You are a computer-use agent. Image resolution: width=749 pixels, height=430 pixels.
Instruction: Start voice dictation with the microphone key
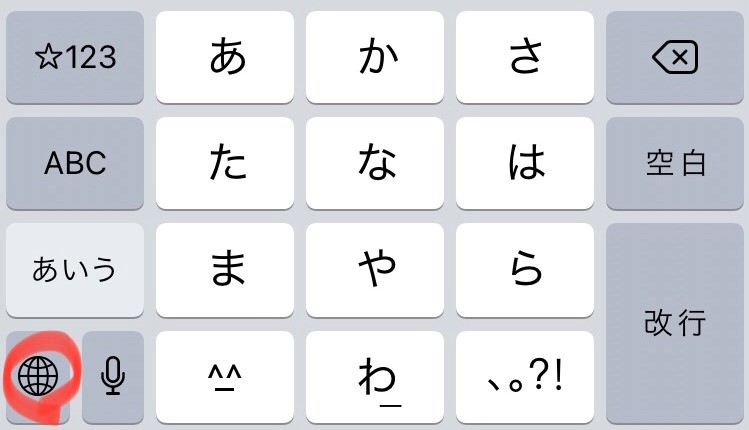(x=113, y=376)
